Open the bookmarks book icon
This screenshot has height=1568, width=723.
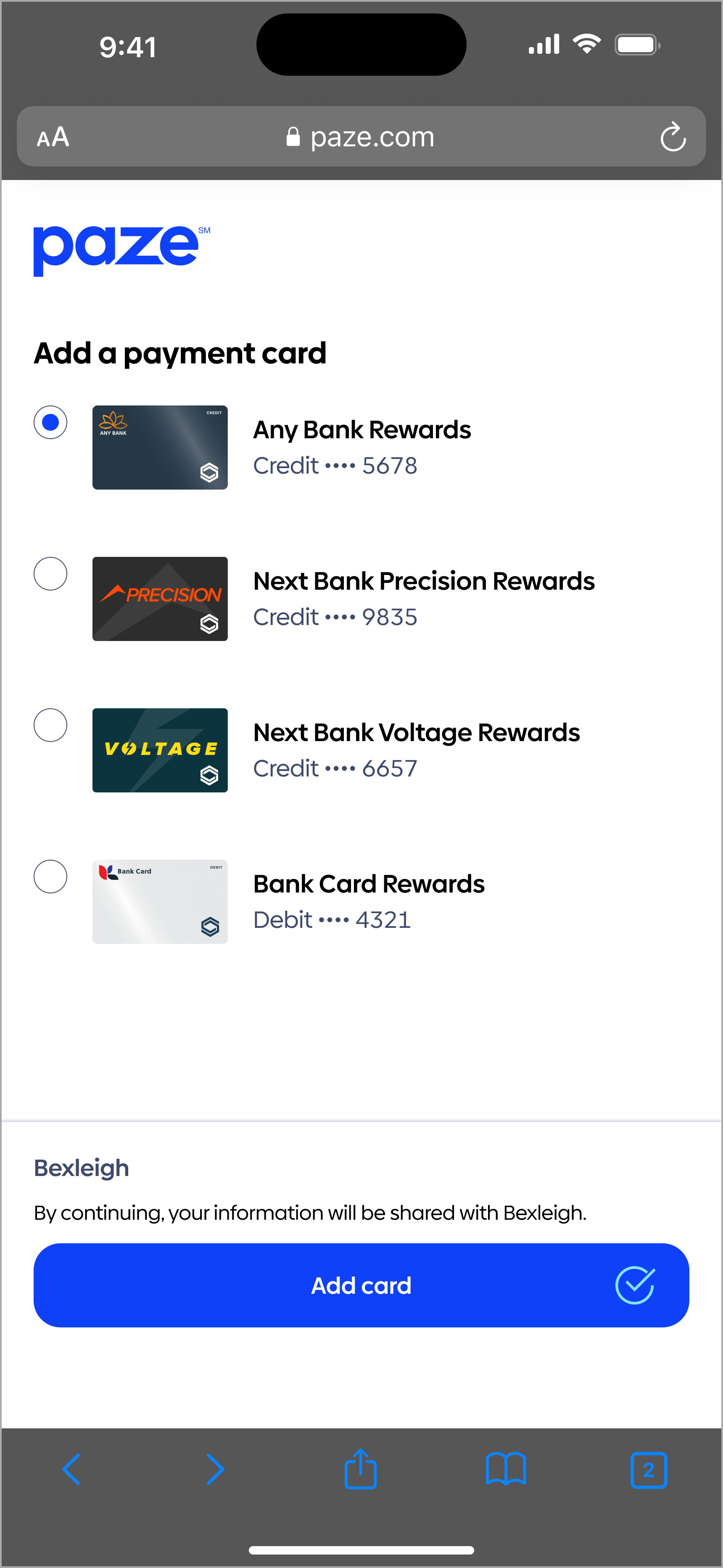click(x=505, y=1470)
